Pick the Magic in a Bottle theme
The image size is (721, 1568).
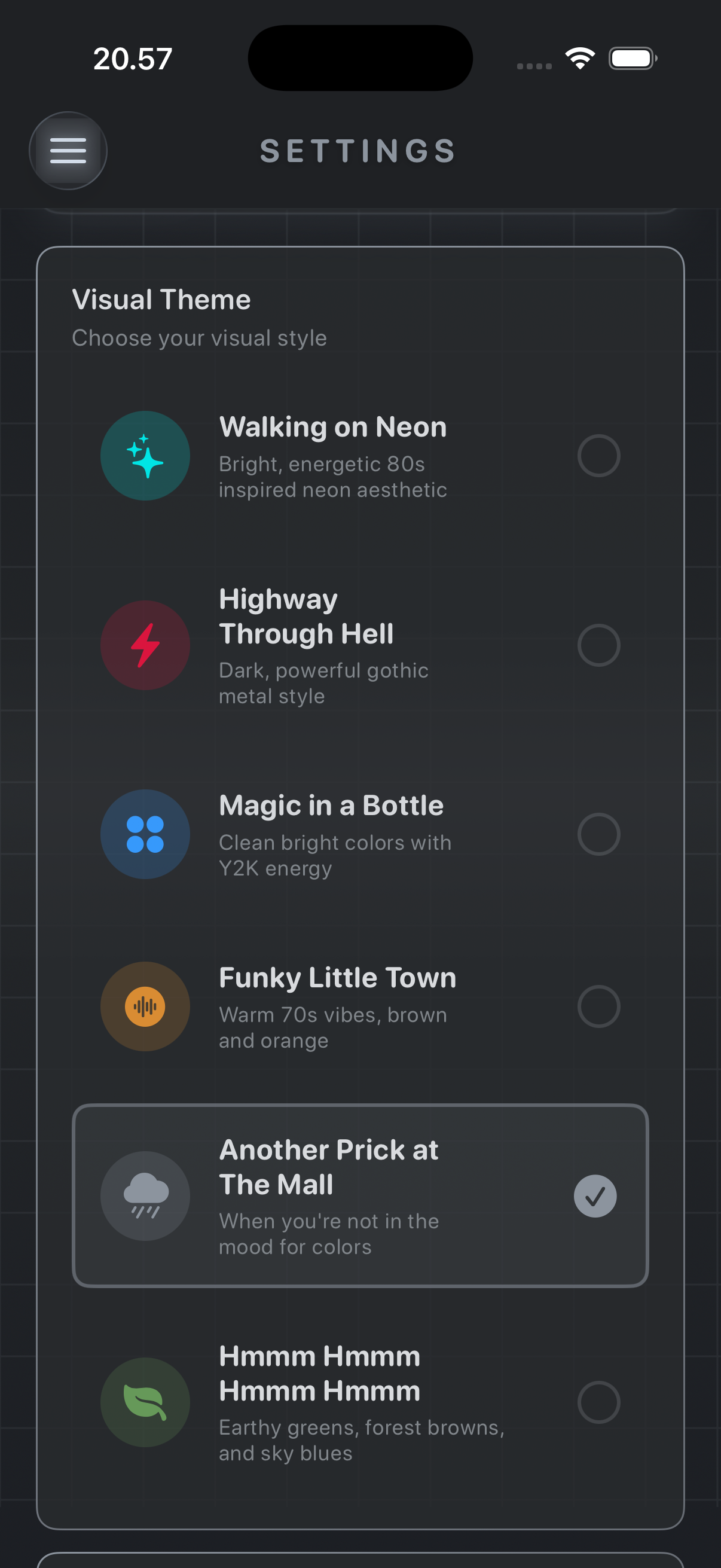360,834
